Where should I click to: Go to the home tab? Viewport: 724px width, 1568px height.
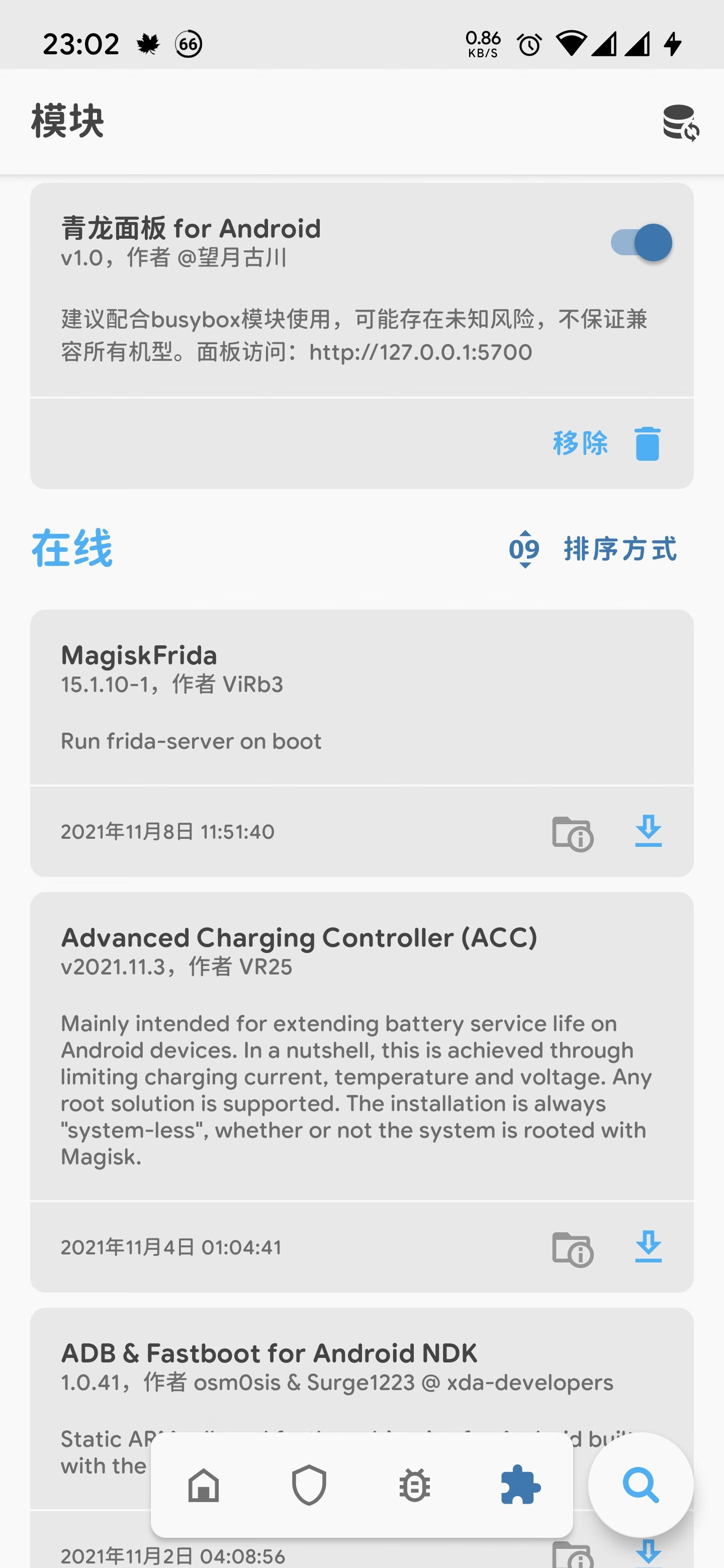pyautogui.click(x=204, y=1485)
